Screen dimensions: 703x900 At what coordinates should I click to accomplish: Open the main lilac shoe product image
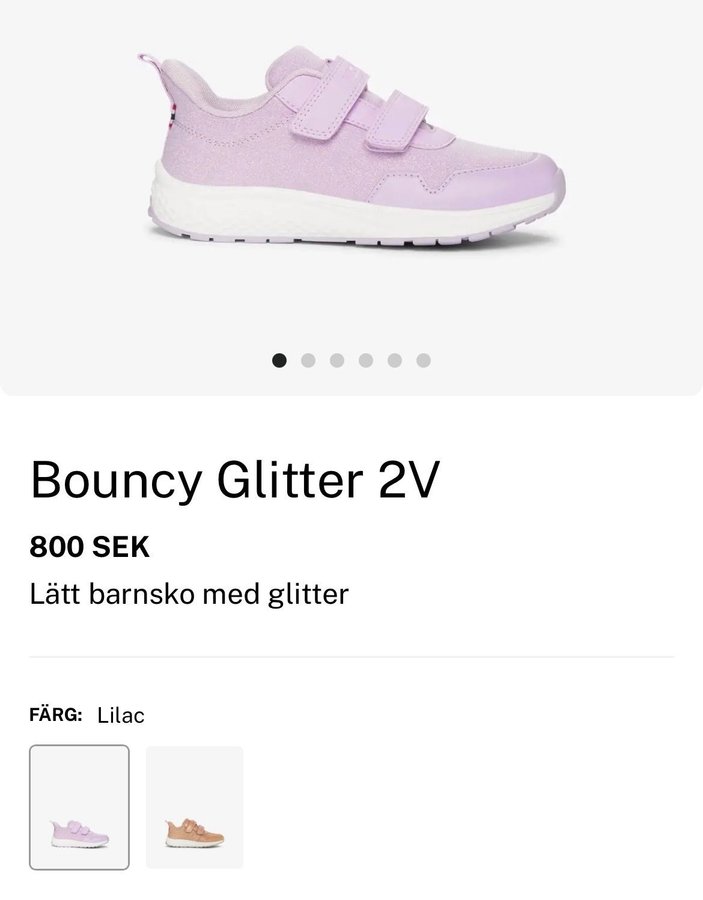coord(351,160)
